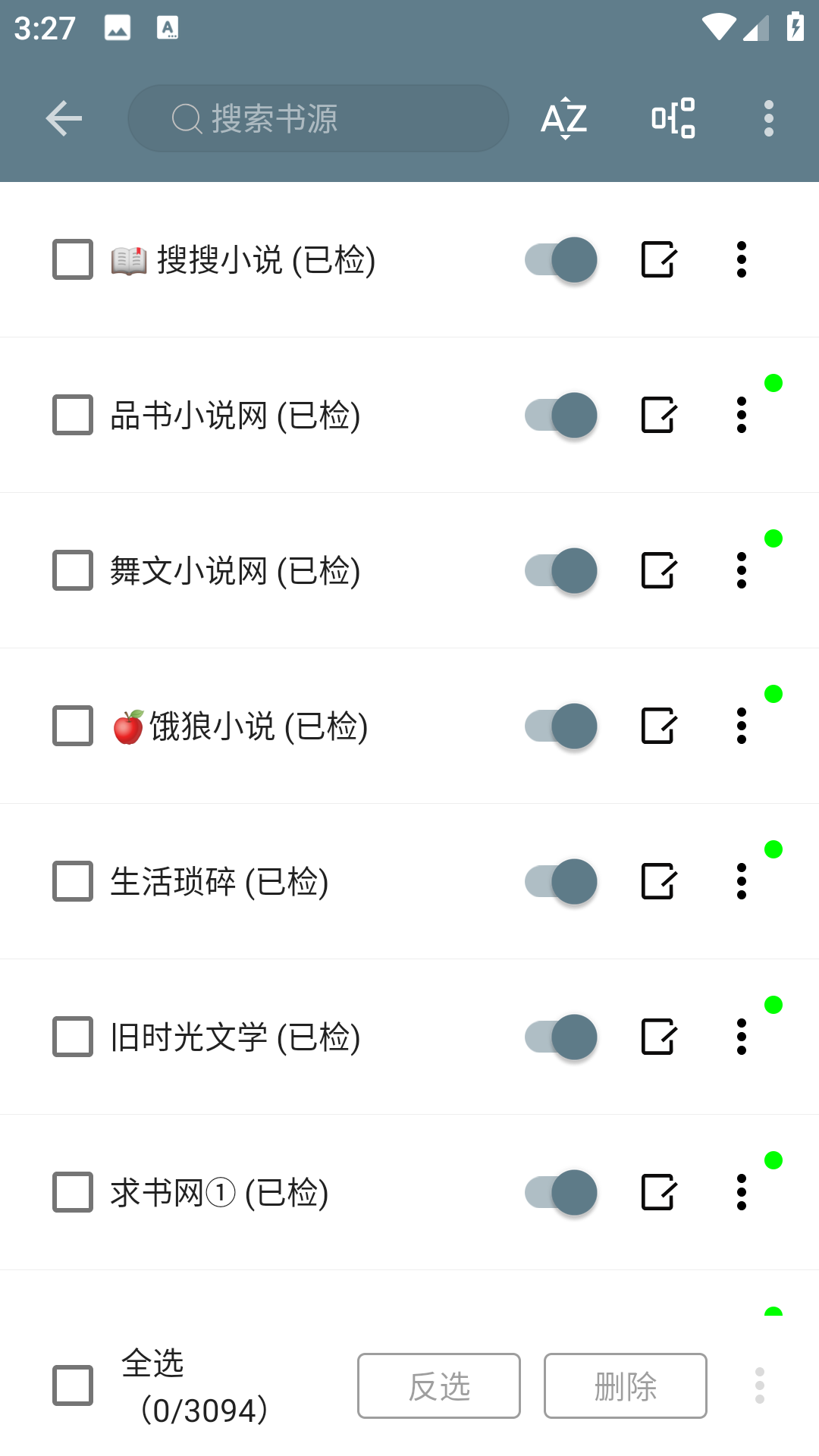Screen dimensions: 819x1456
Task: Edit the 品书小说网 source
Action: 657,415
